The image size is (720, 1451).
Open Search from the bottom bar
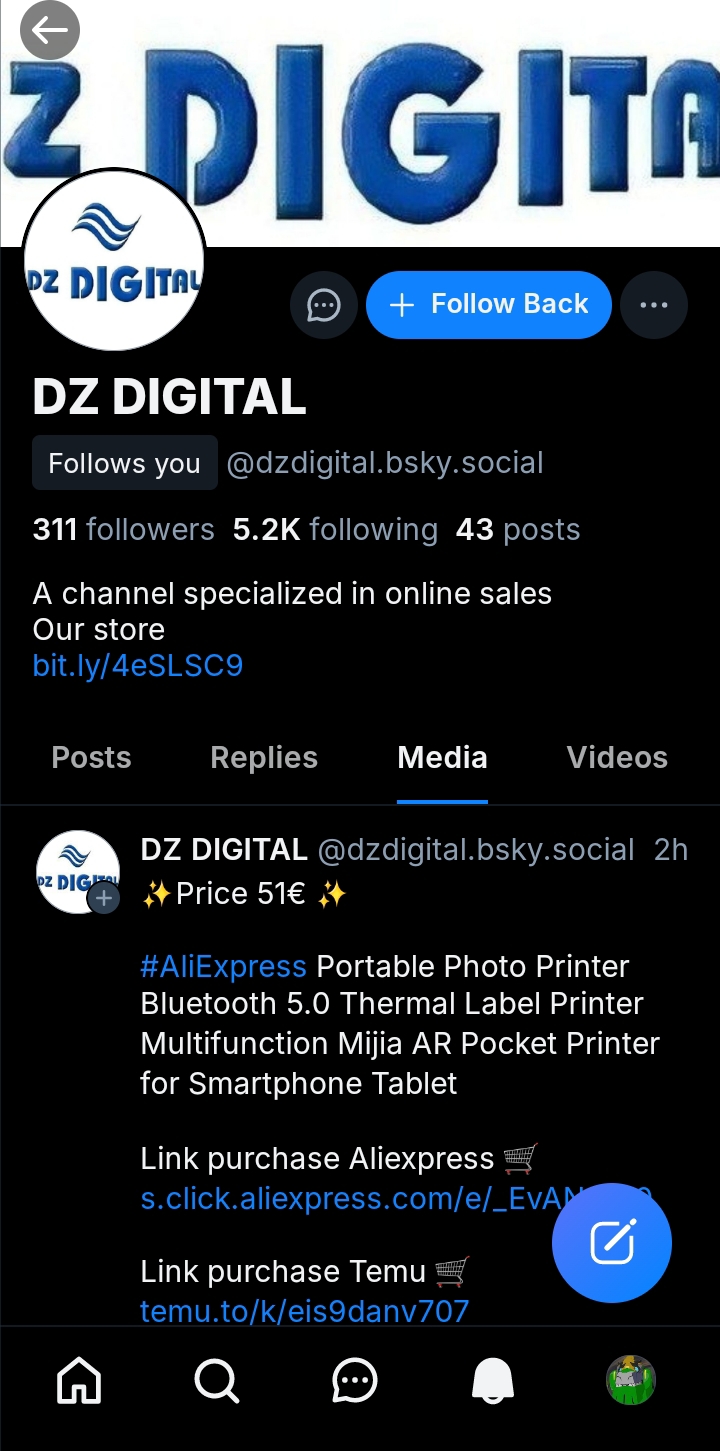(x=216, y=1382)
